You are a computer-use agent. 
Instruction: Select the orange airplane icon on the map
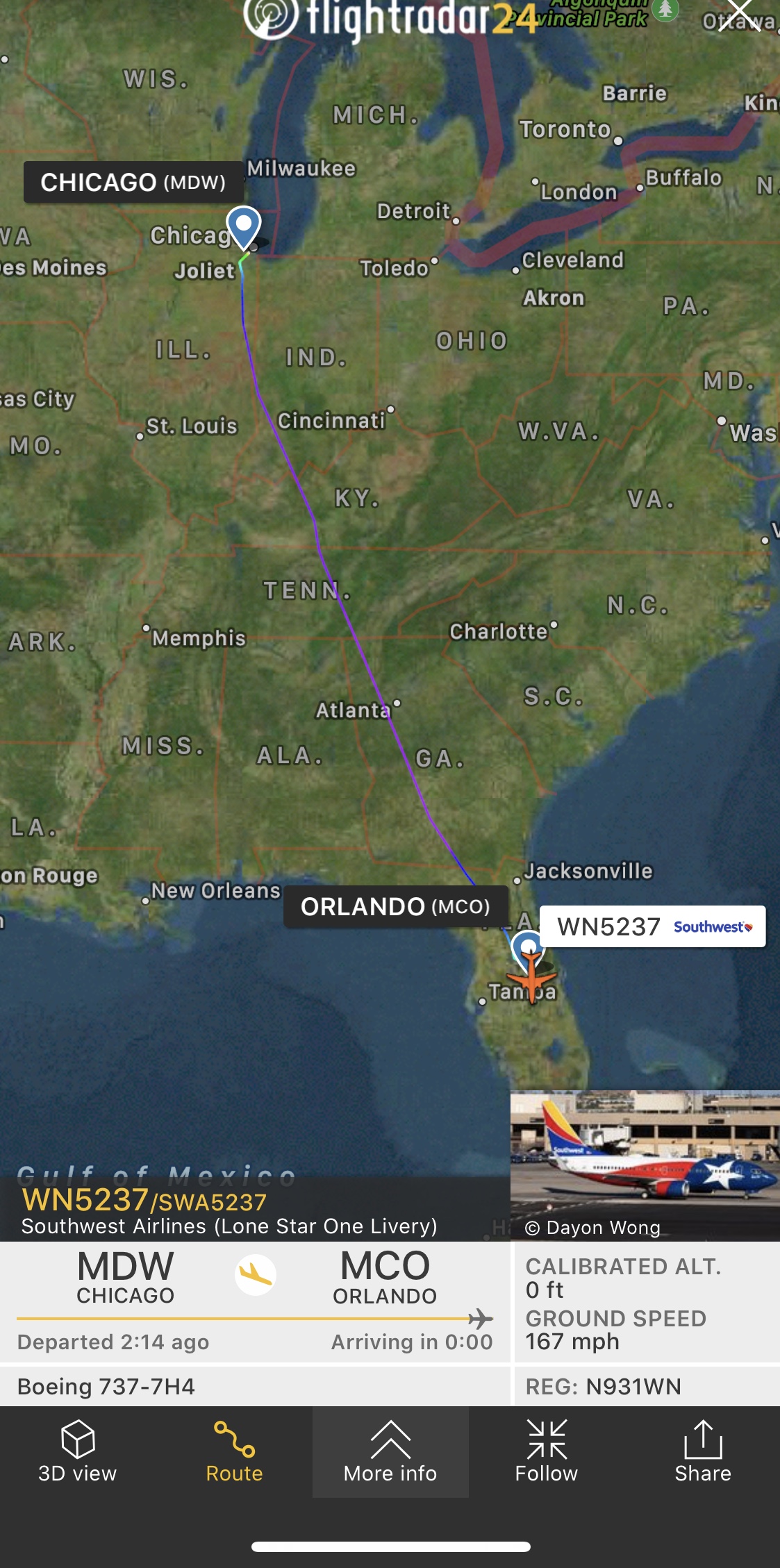pyautogui.click(x=531, y=974)
